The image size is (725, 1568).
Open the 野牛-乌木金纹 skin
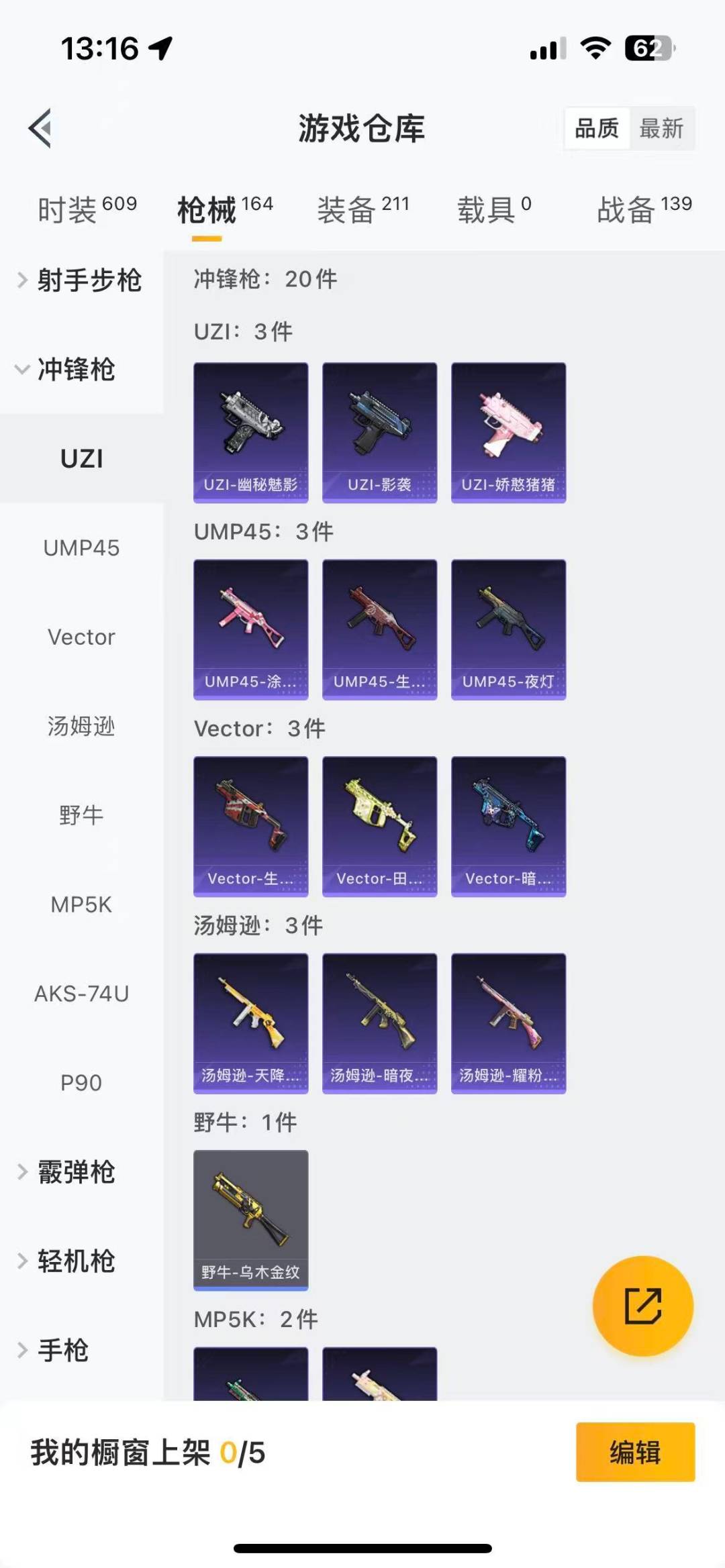tap(250, 1220)
